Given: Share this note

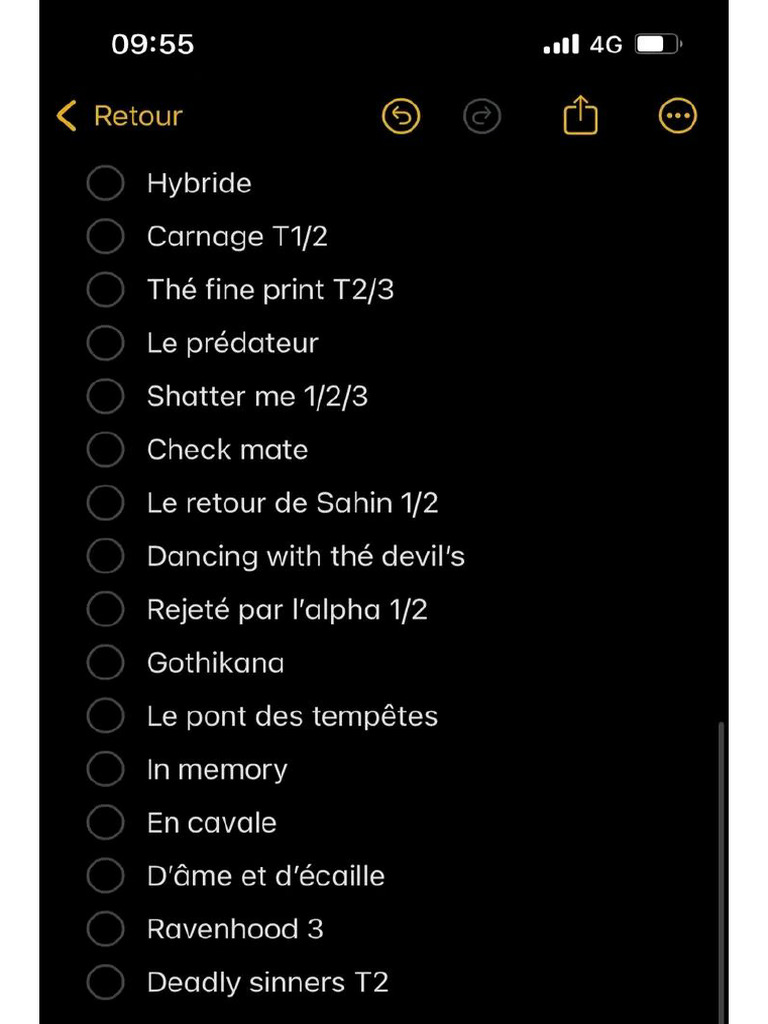Looking at the screenshot, I should point(580,117).
